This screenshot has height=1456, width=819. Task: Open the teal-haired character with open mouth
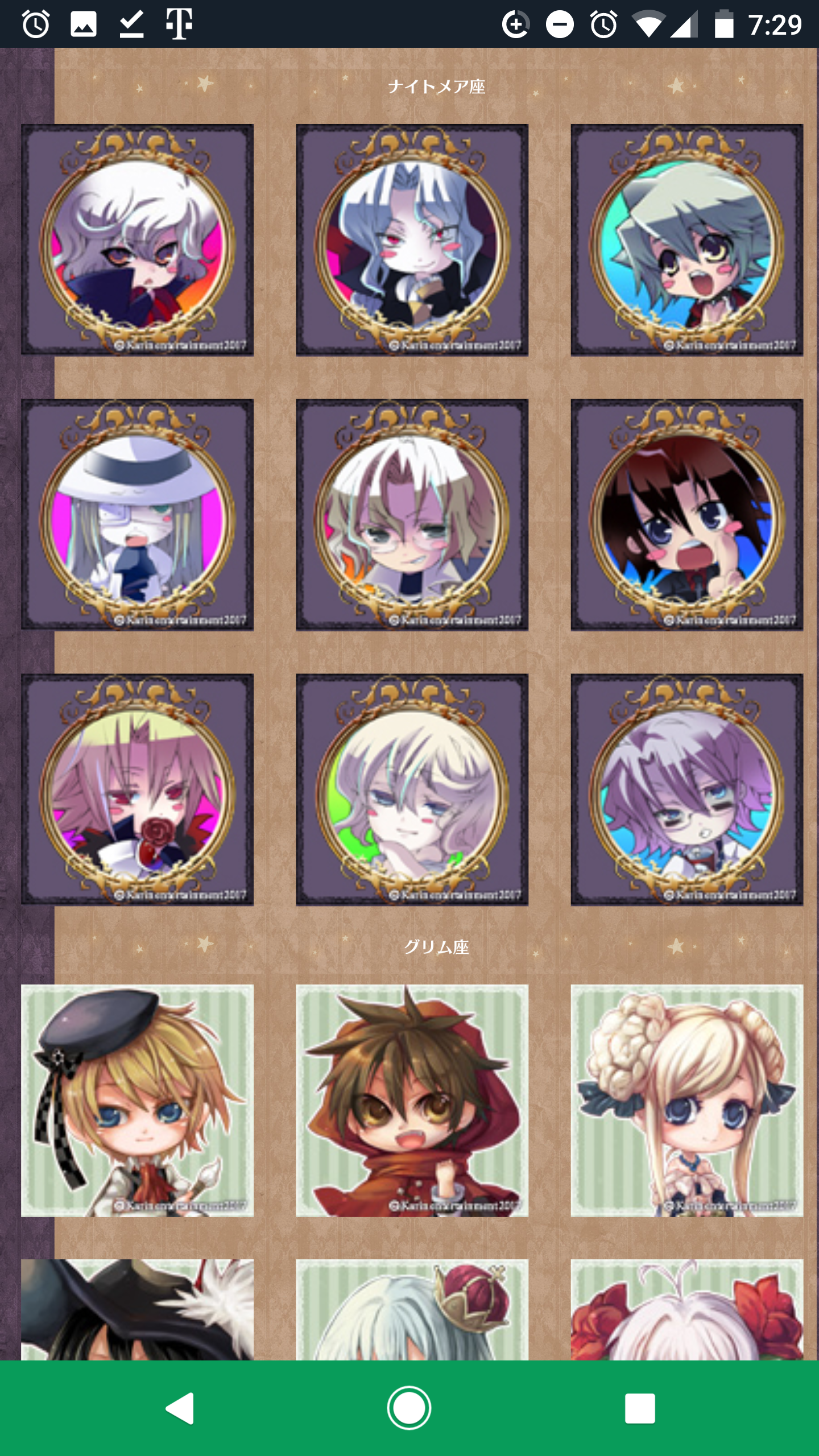pyautogui.click(x=686, y=239)
